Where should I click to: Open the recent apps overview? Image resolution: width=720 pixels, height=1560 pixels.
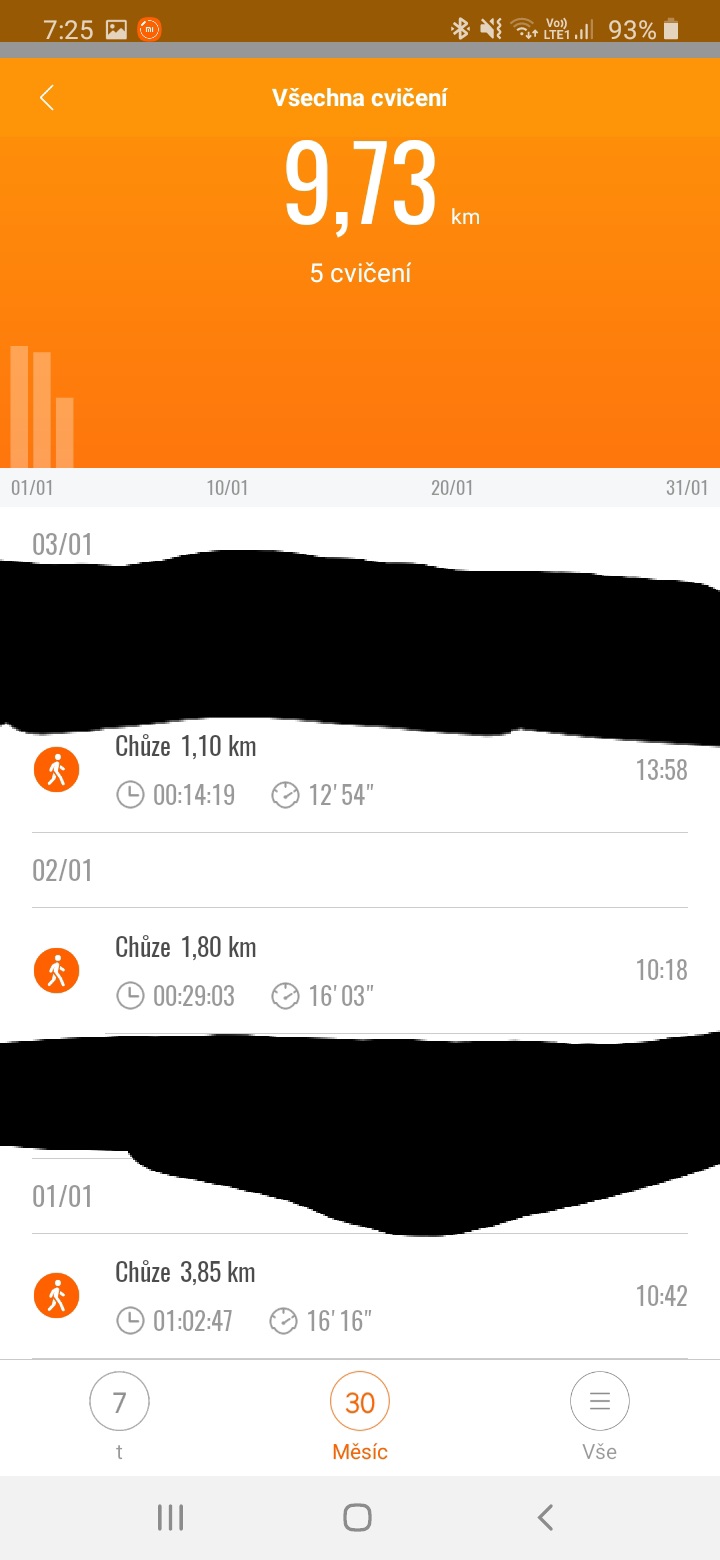point(171,1517)
